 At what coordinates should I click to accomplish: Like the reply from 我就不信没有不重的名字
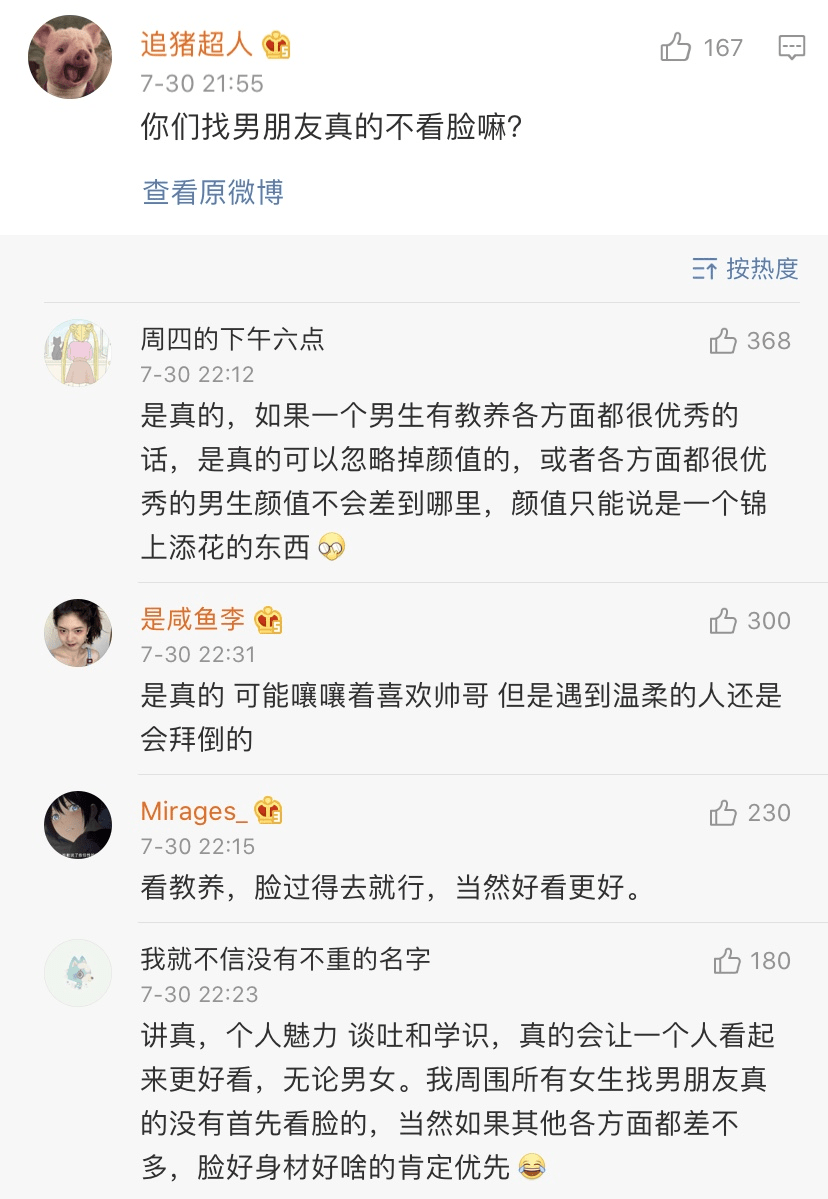coord(727,961)
